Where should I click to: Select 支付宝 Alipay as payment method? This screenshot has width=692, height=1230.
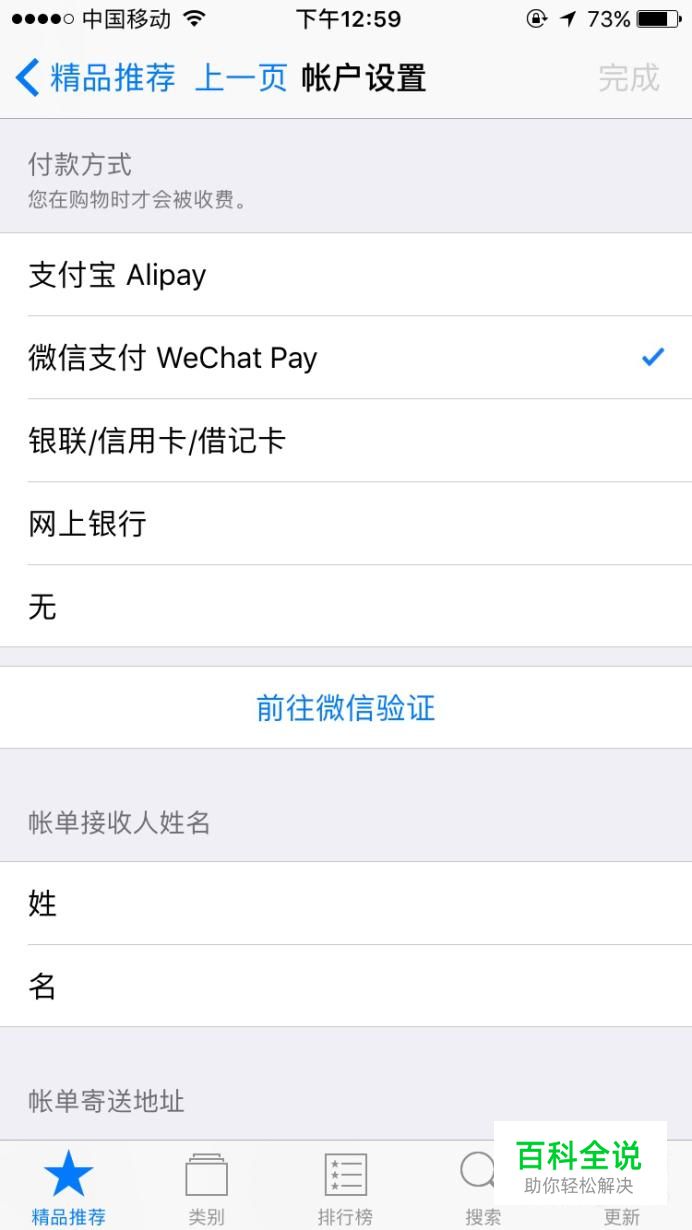tap(346, 275)
